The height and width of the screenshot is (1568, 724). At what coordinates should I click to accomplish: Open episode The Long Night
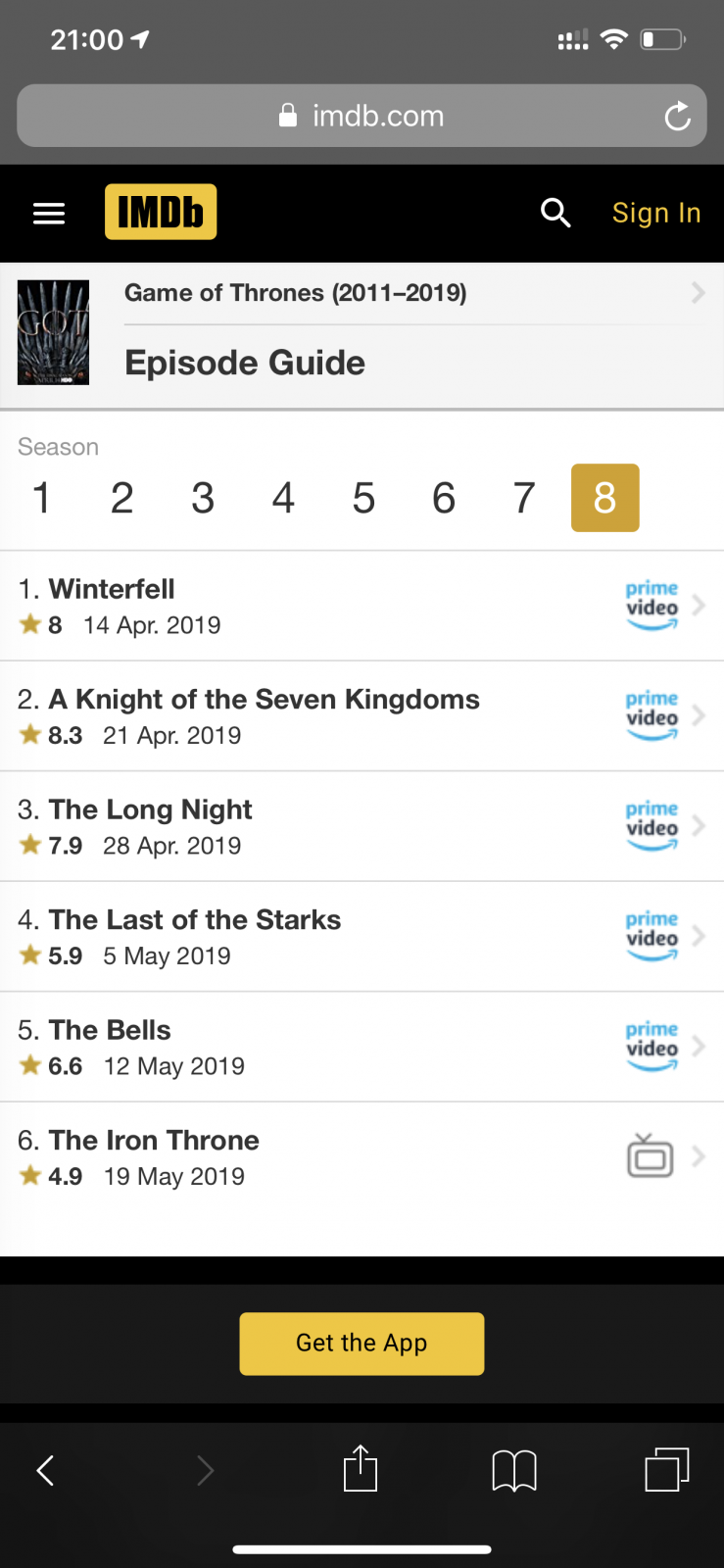pyautogui.click(x=362, y=826)
